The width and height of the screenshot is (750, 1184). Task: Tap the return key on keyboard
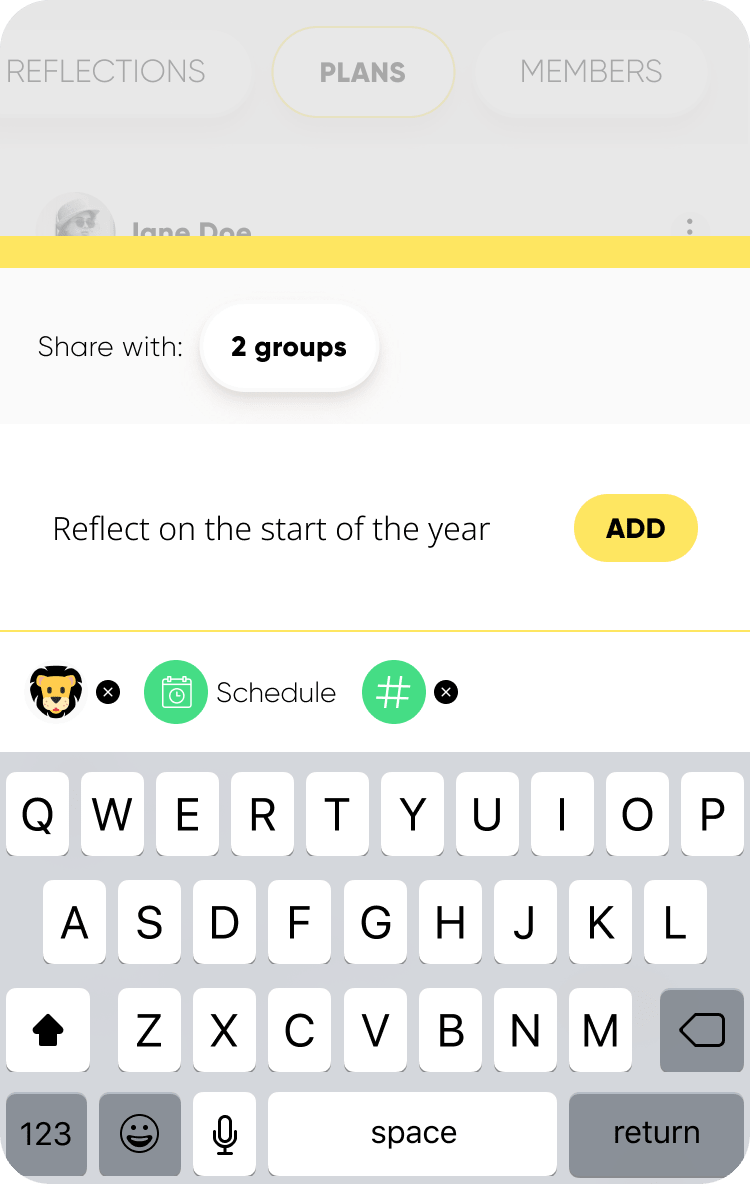[656, 1133]
